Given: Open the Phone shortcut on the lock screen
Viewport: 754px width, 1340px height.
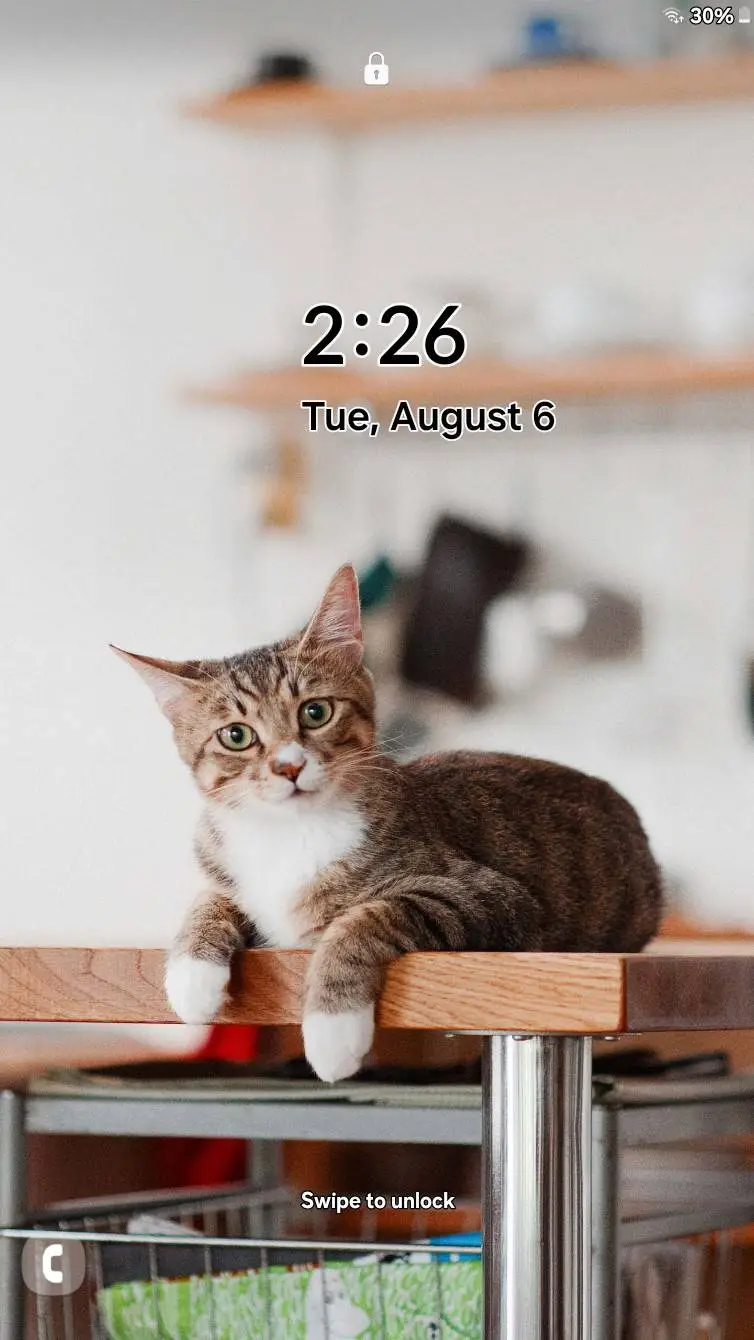Looking at the screenshot, I should click(52, 1266).
